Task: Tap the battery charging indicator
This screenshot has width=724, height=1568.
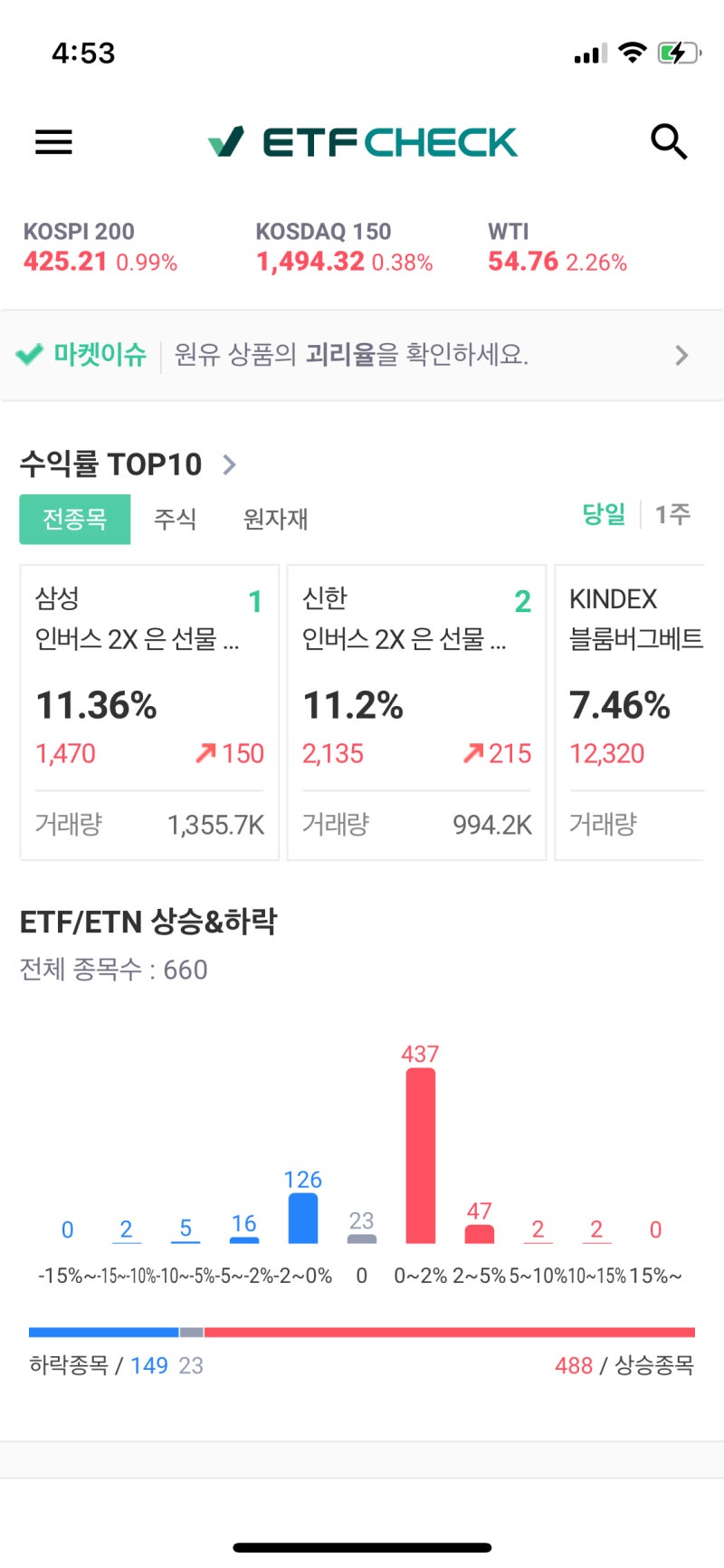Action: point(677,53)
